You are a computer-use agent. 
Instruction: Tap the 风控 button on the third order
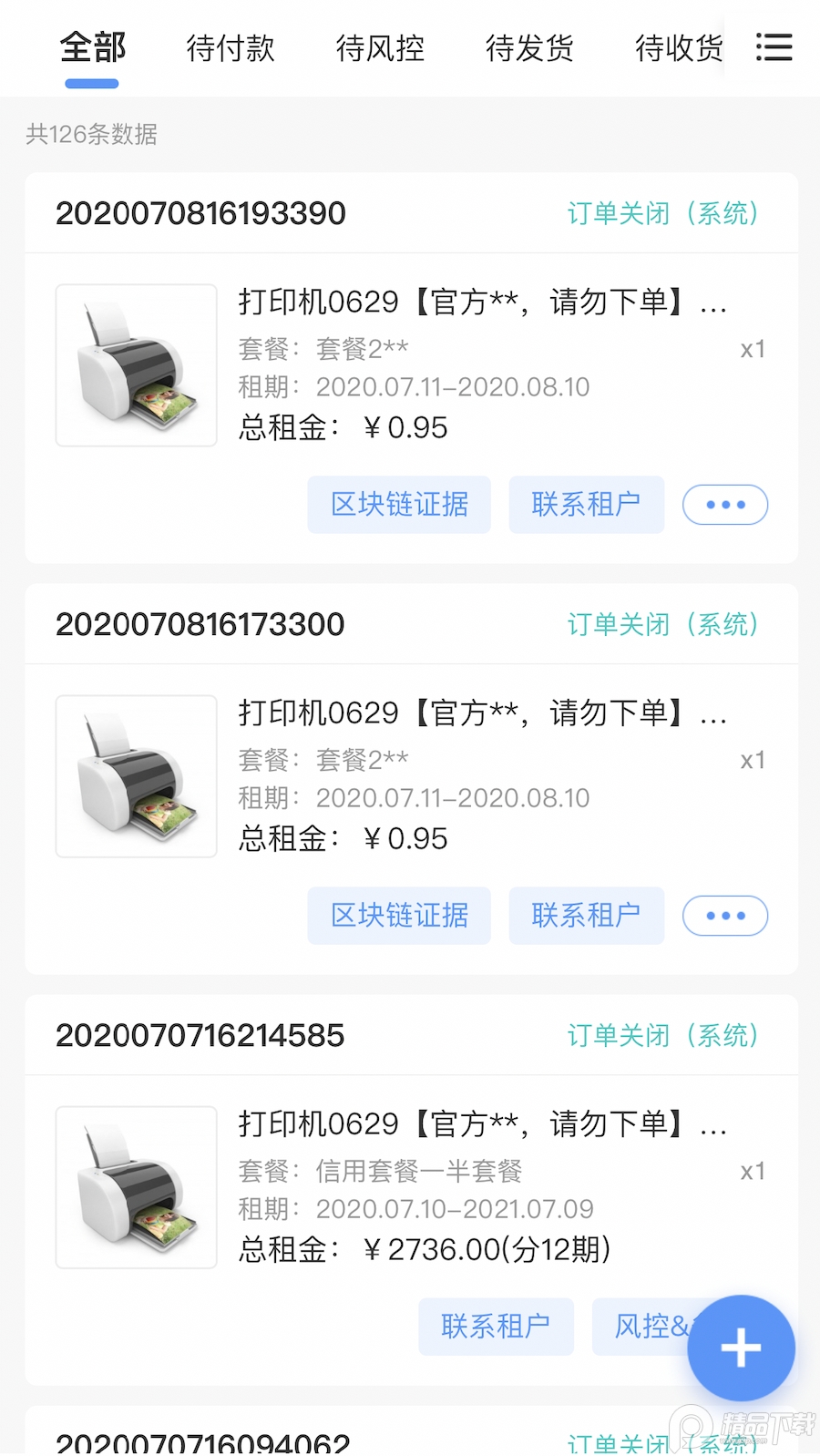click(x=656, y=1327)
